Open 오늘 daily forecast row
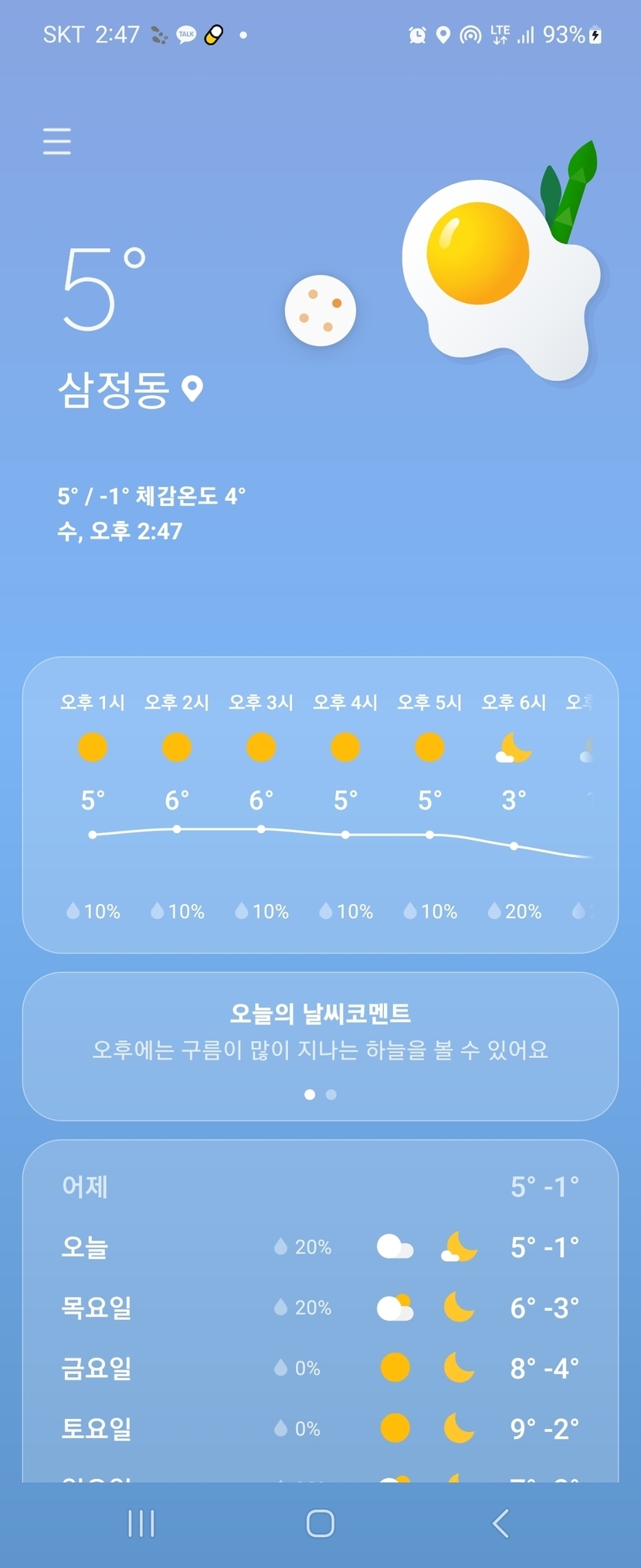The height and width of the screenshot is (1568, 641). click(320, 1247)
